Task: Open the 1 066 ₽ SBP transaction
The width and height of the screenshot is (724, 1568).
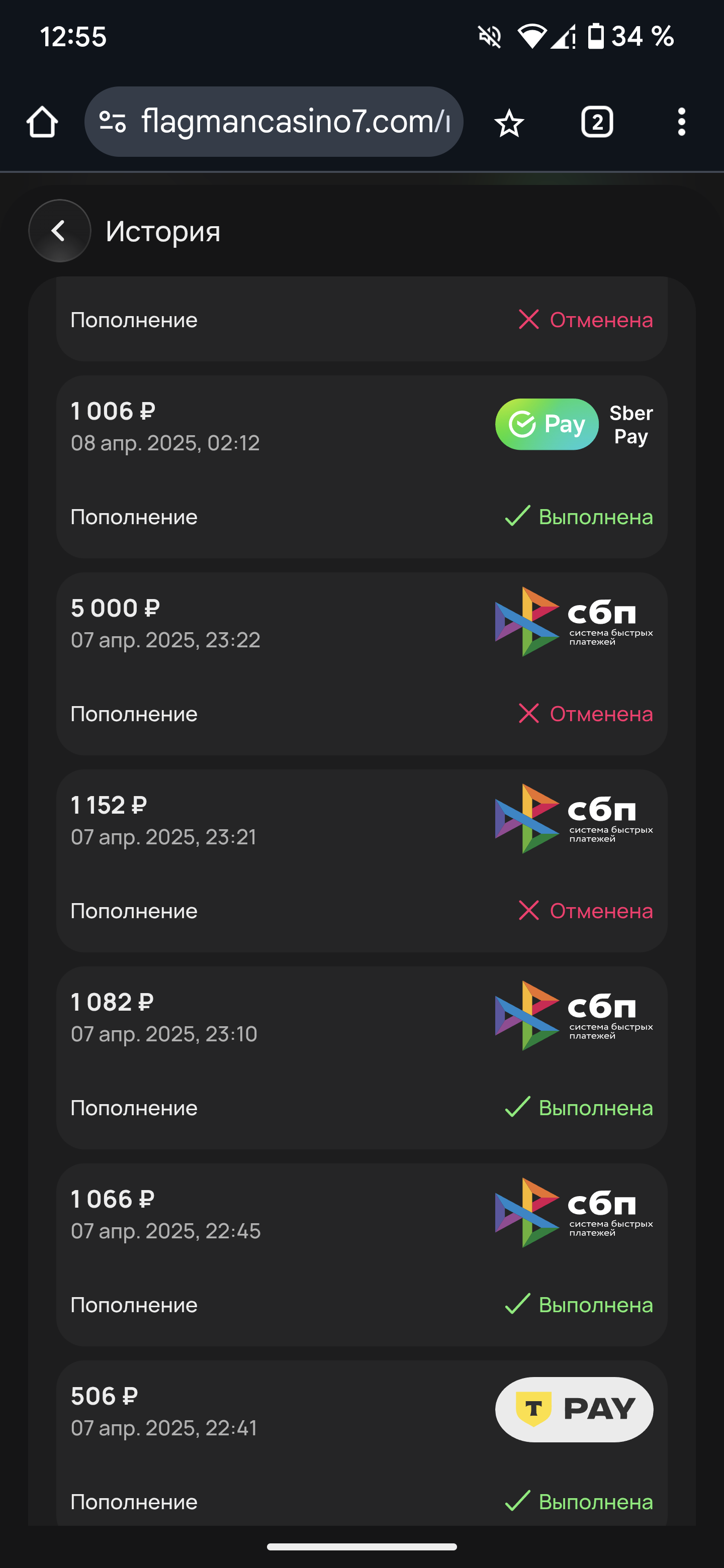Action: click(361, 1255)
